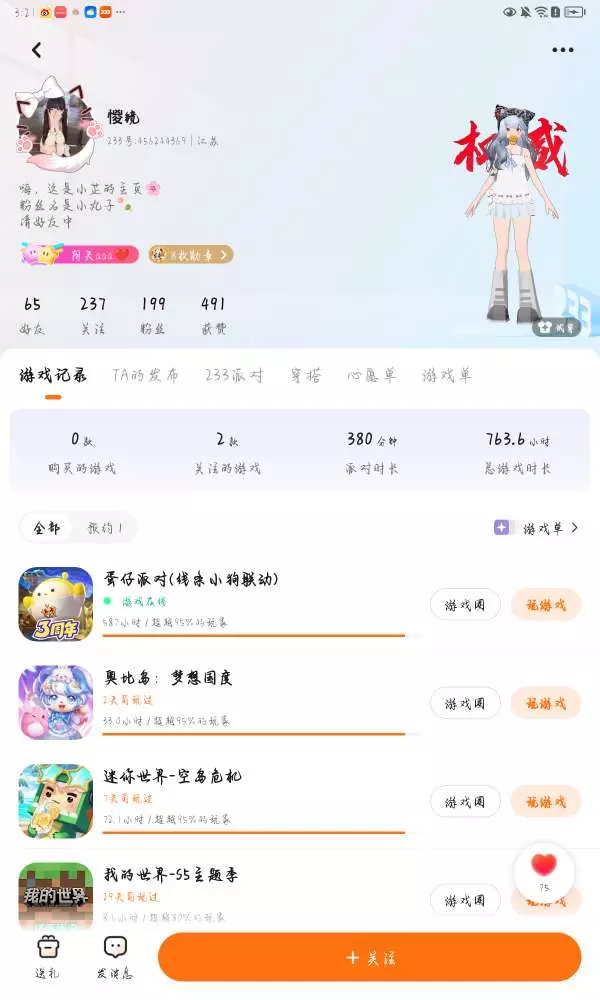Select the 预约 filter chip
Image resolution: width=600 pixels, height=1000 pixels.
tap(105, 528)
